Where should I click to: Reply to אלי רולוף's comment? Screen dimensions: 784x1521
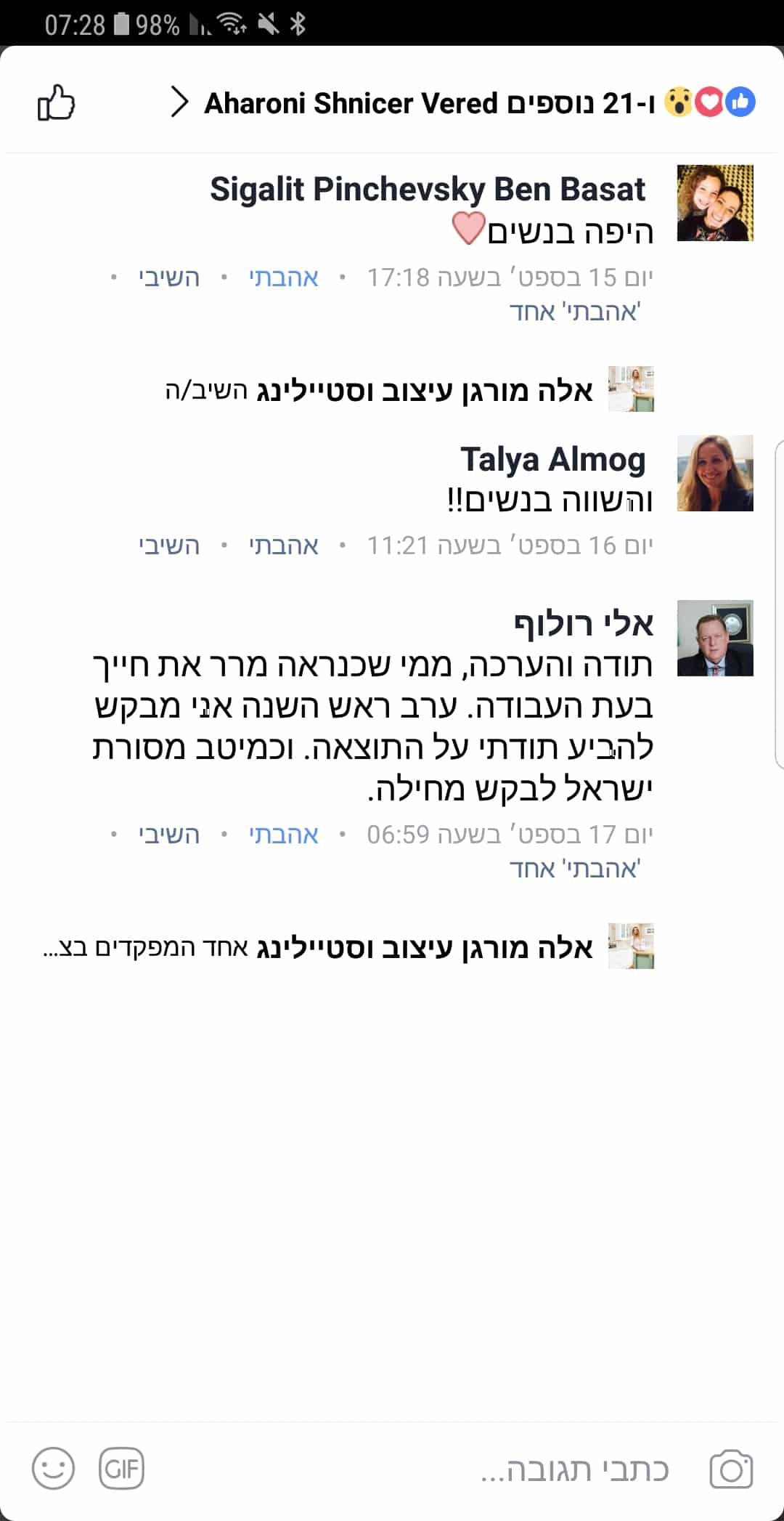169,835
